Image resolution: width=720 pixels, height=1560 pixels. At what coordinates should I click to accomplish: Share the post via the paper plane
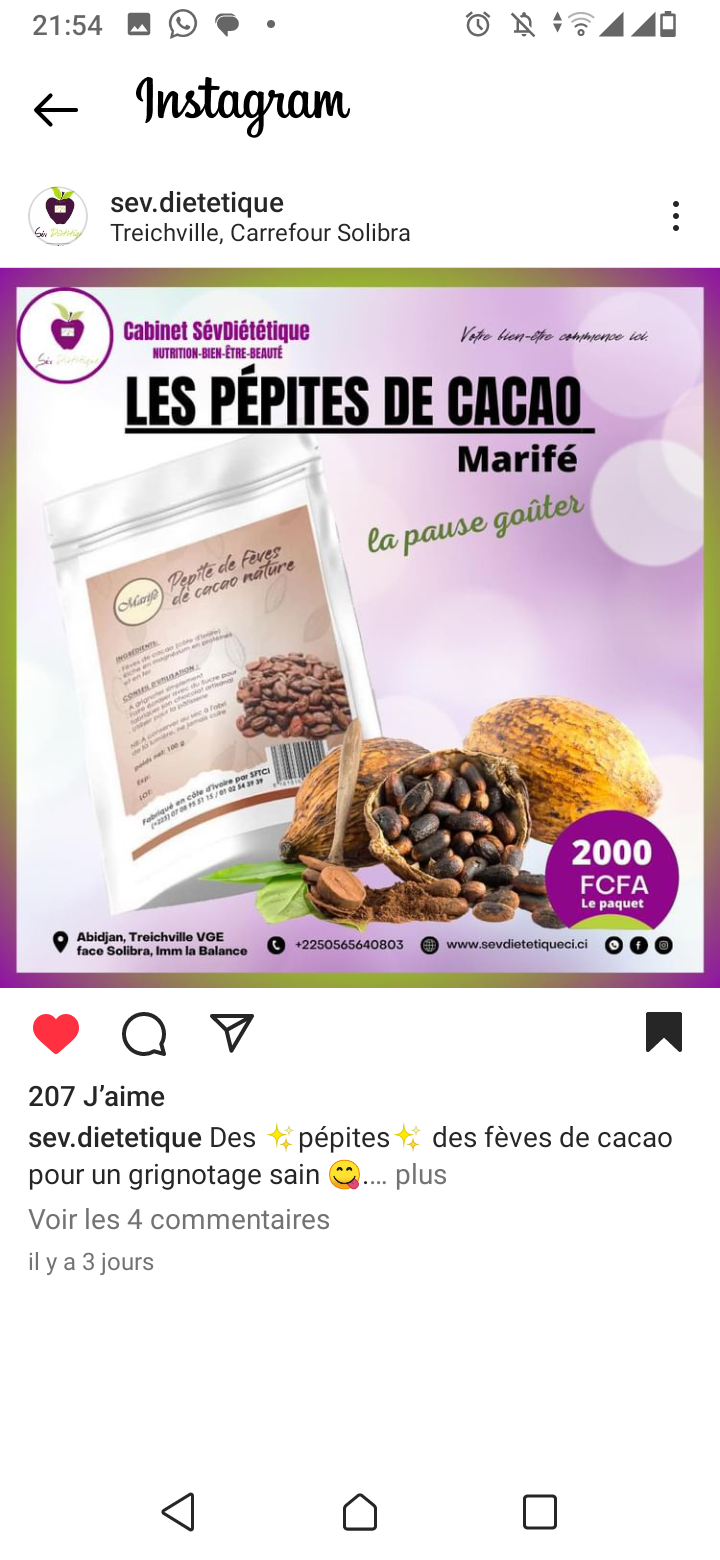coord(232,1033)
